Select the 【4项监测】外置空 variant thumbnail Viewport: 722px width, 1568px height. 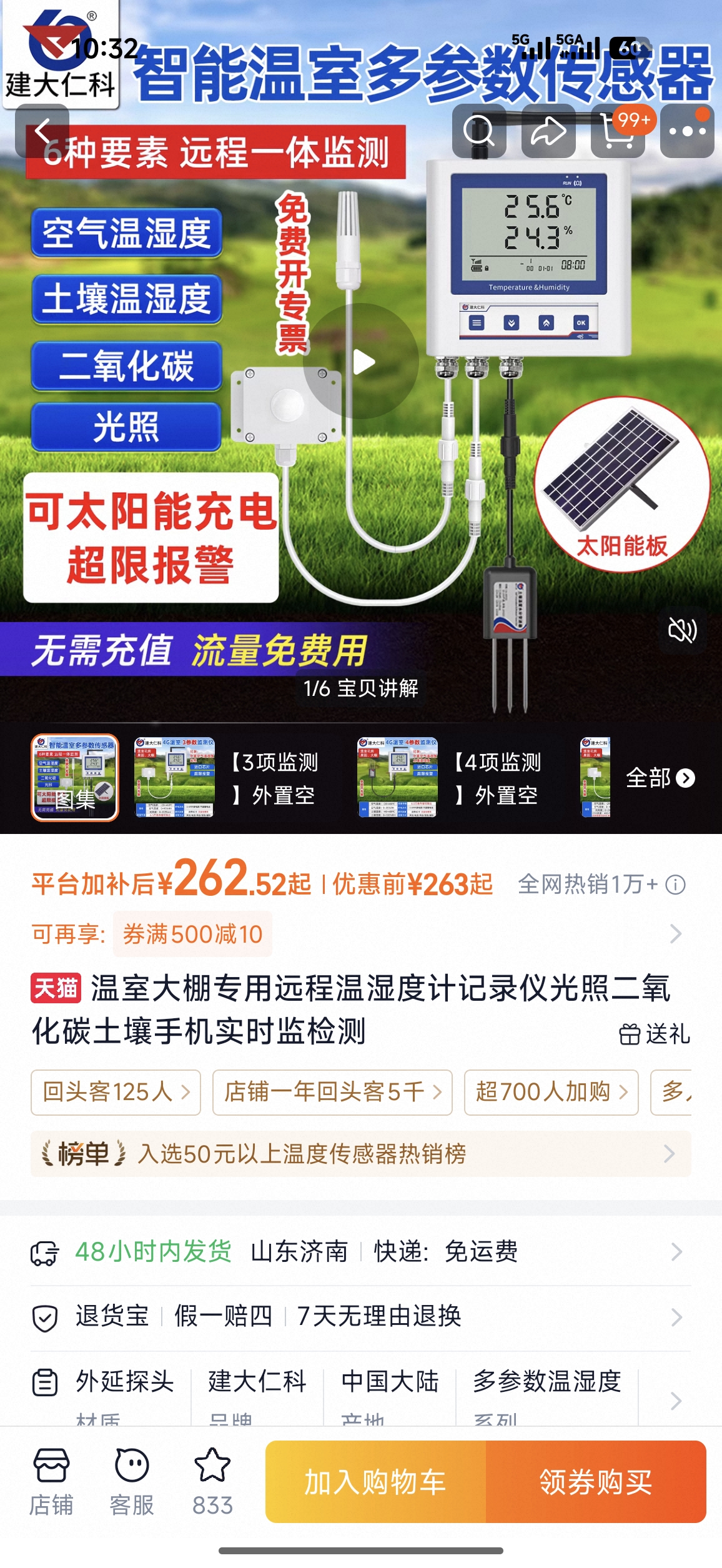(449, 778)
